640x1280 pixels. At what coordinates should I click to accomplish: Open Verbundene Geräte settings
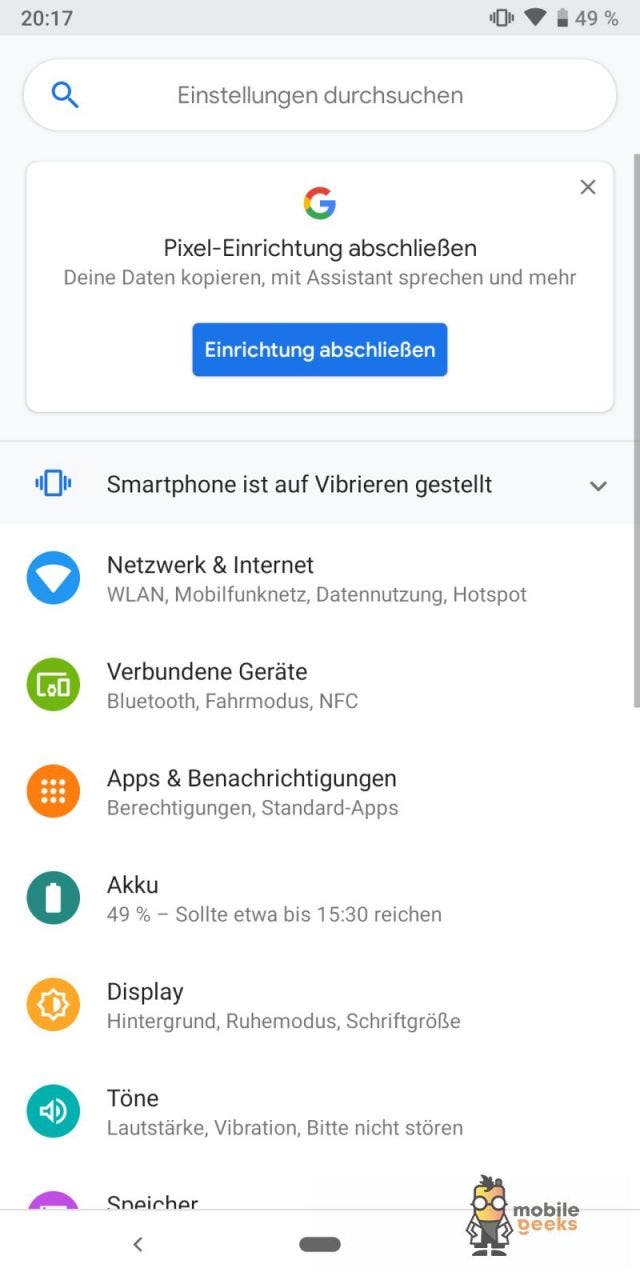[x=320, y=685]
